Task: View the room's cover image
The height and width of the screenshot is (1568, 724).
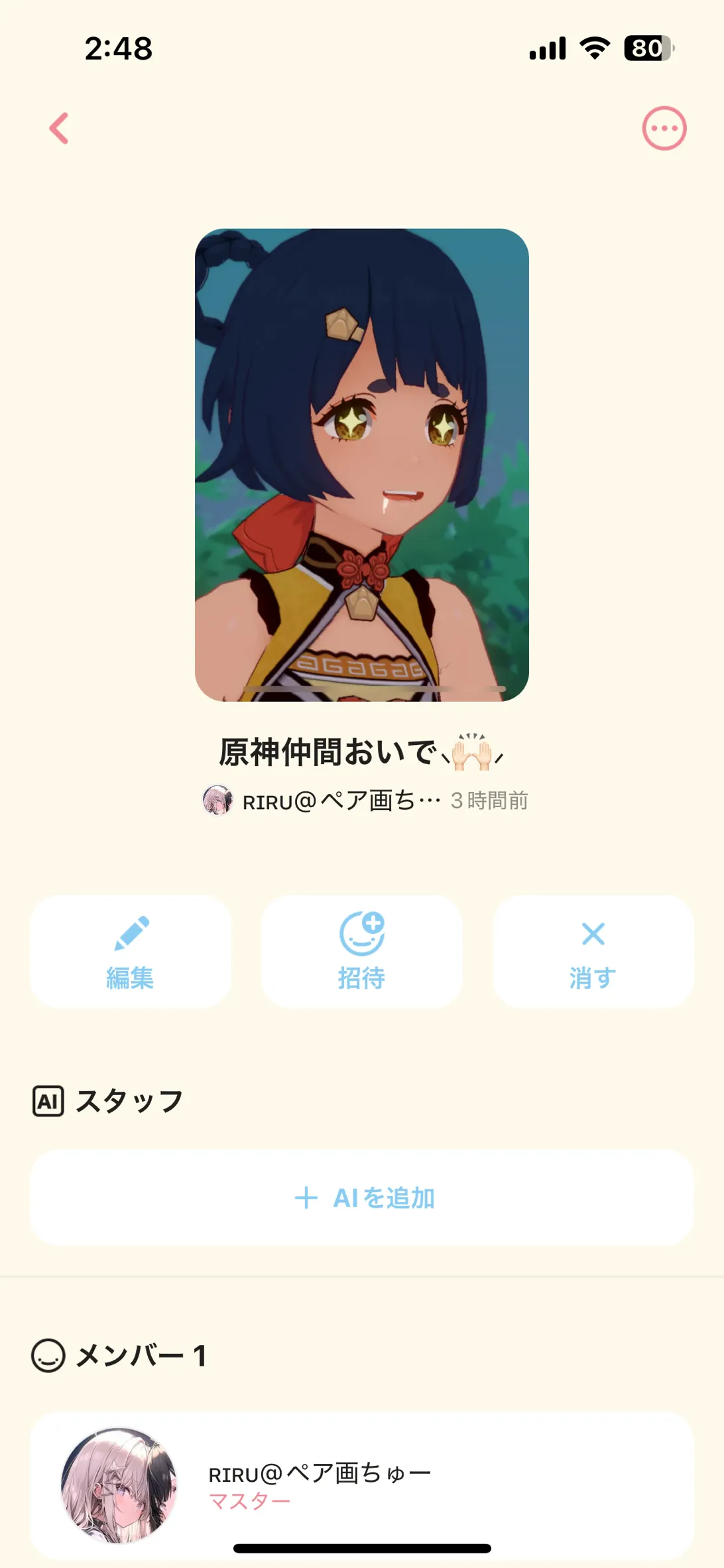Action: (x=362, y=464)
